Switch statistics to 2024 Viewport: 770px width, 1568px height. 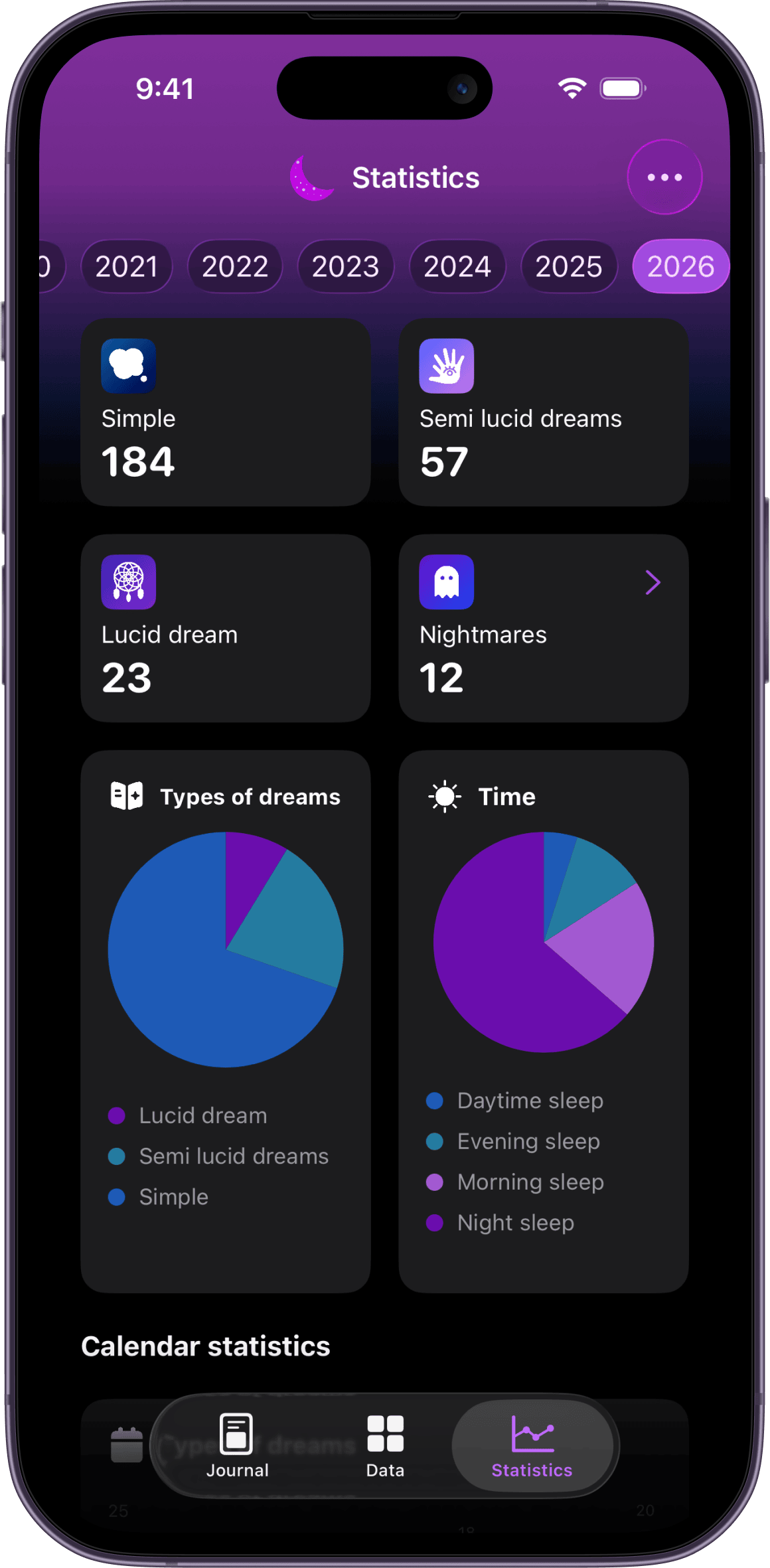click(457, 267)
